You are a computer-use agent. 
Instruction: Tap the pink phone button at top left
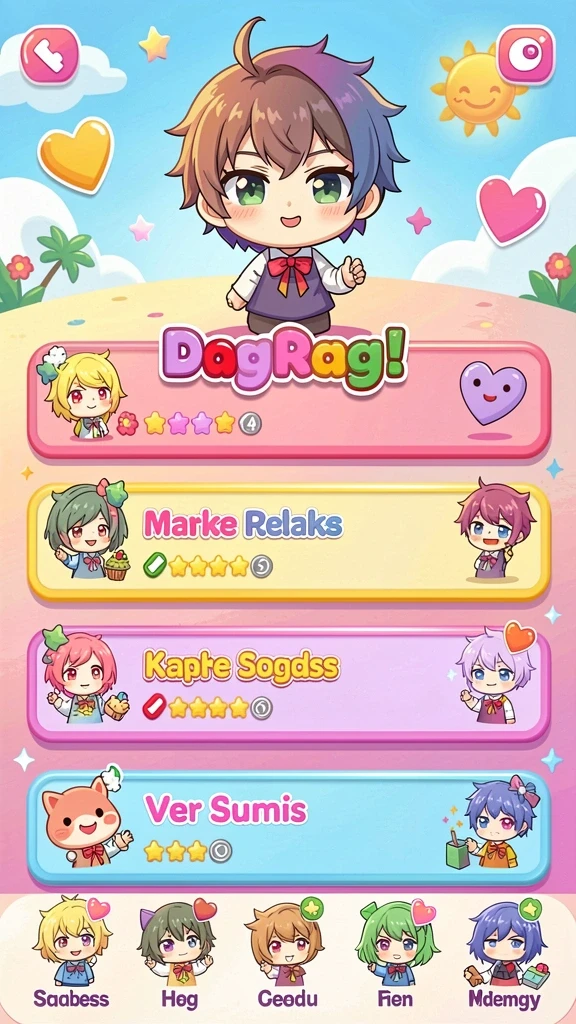tap(50, 56)
